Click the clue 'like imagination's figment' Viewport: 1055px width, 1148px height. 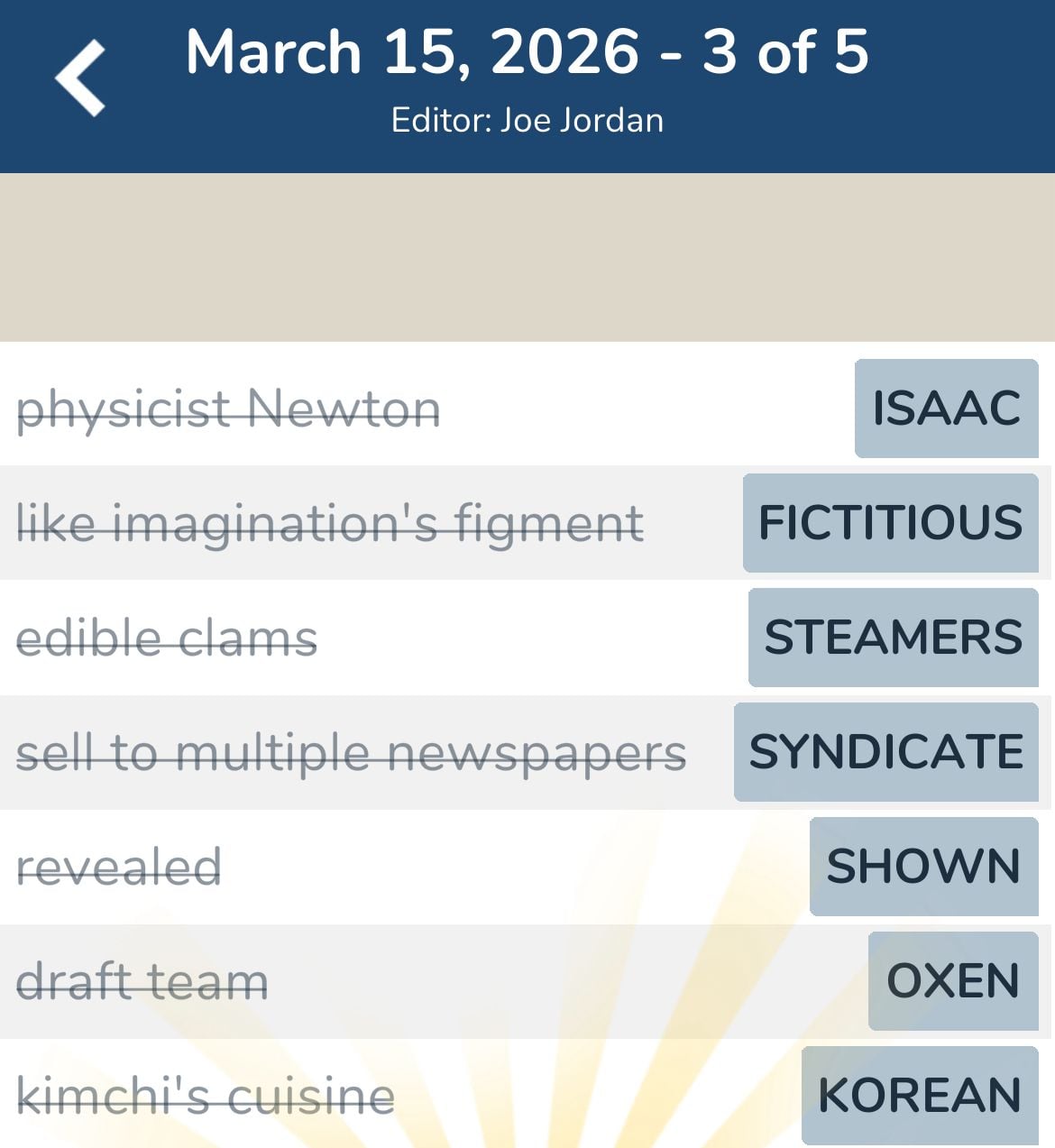(x=331, y=523)
